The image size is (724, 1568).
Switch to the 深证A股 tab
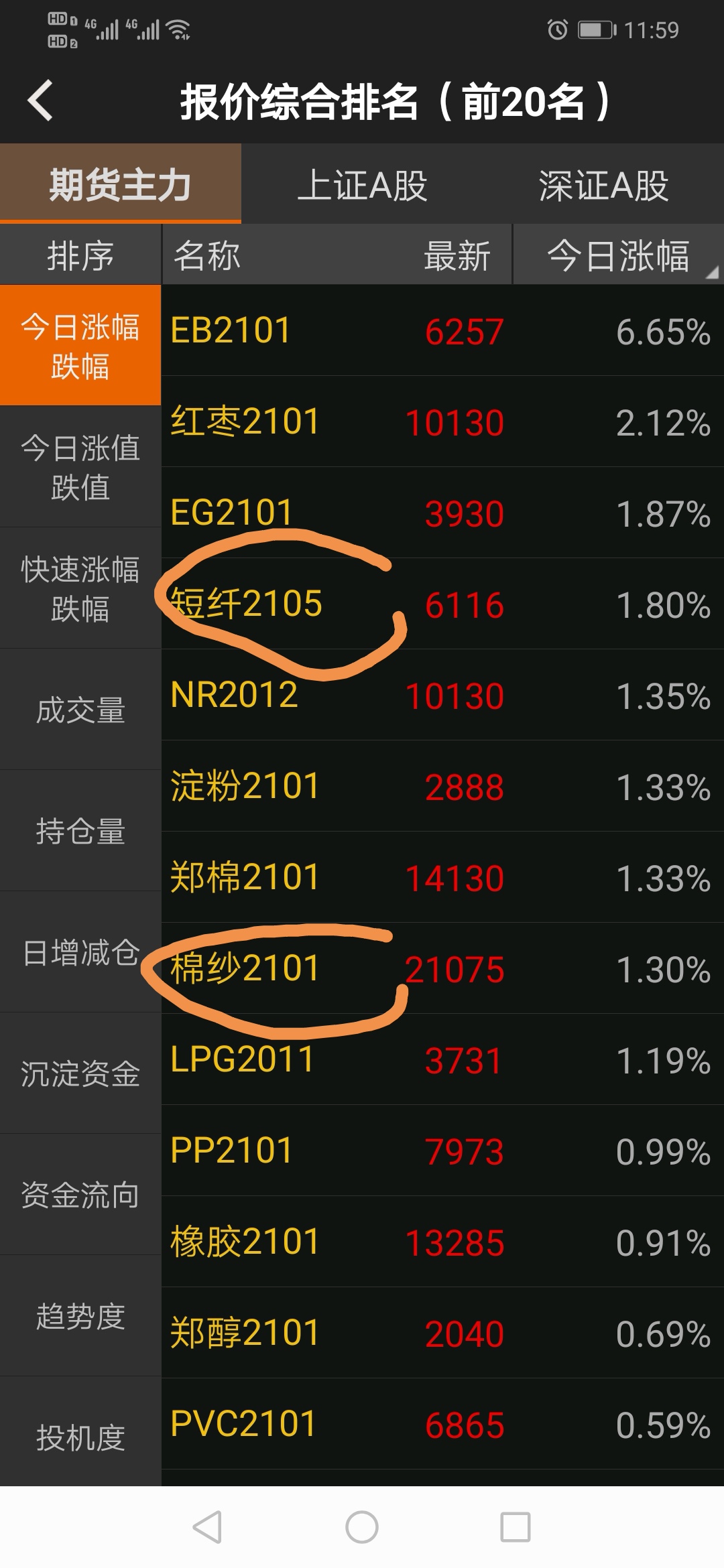[603, 185]
